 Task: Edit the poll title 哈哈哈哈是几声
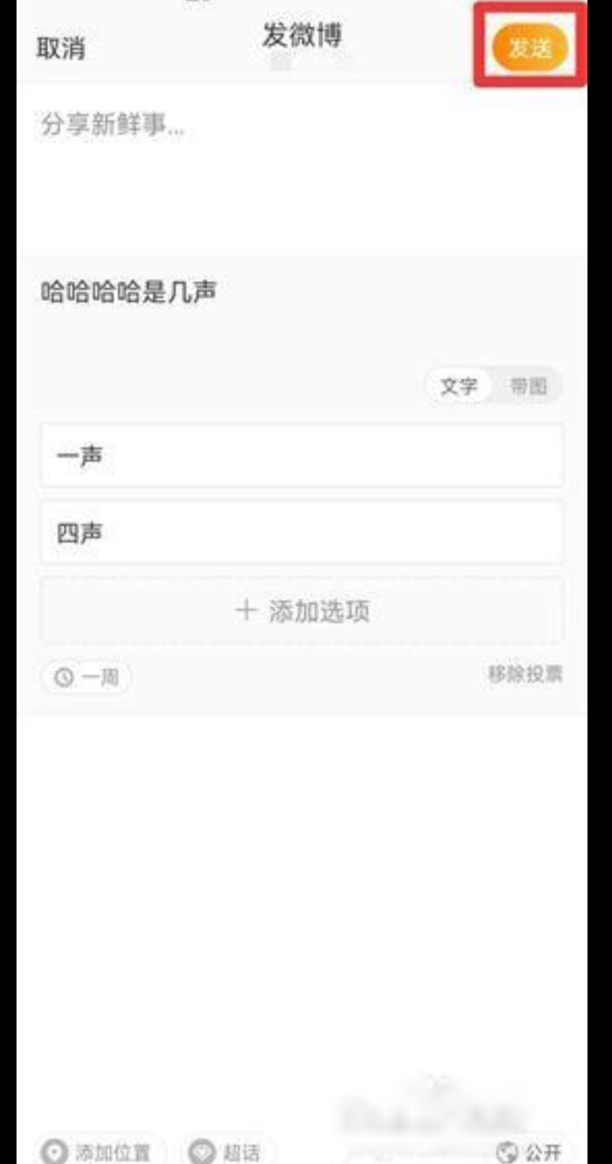click(130, 293)
